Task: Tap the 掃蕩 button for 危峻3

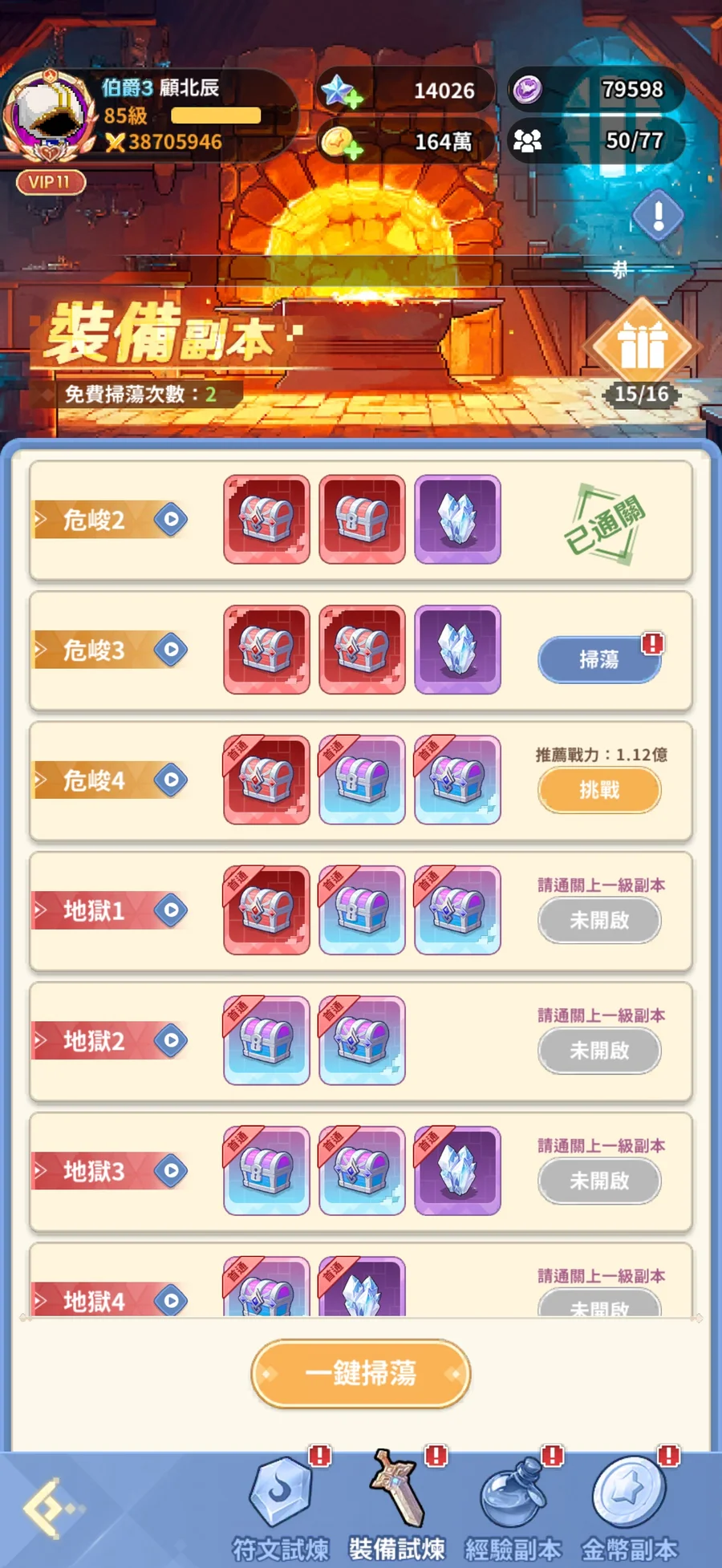Action: click(x=599, y=659)
